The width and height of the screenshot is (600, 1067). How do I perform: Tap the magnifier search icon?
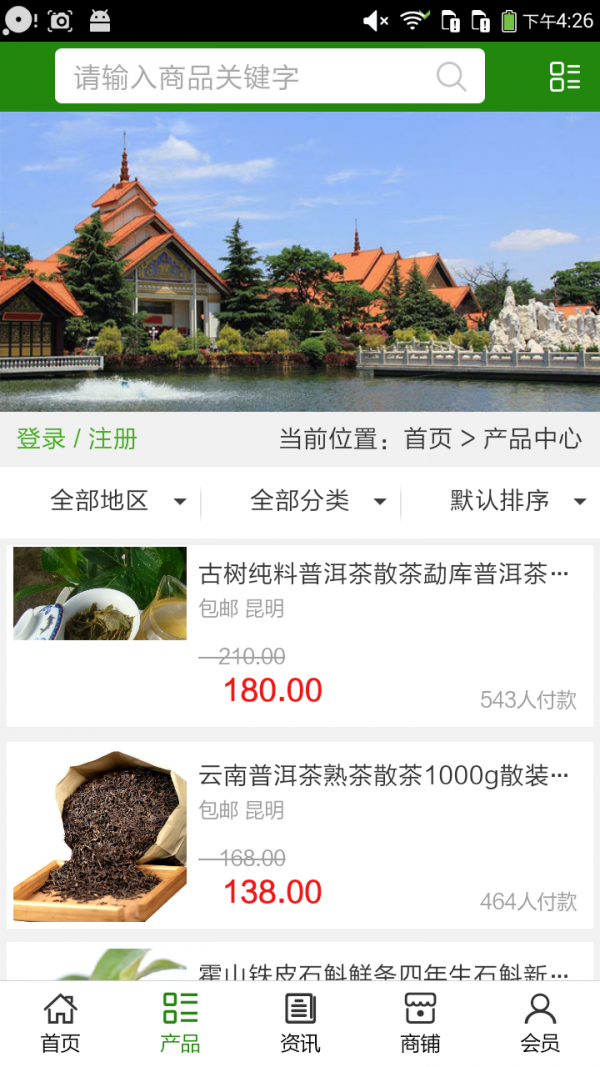[451, 77]
